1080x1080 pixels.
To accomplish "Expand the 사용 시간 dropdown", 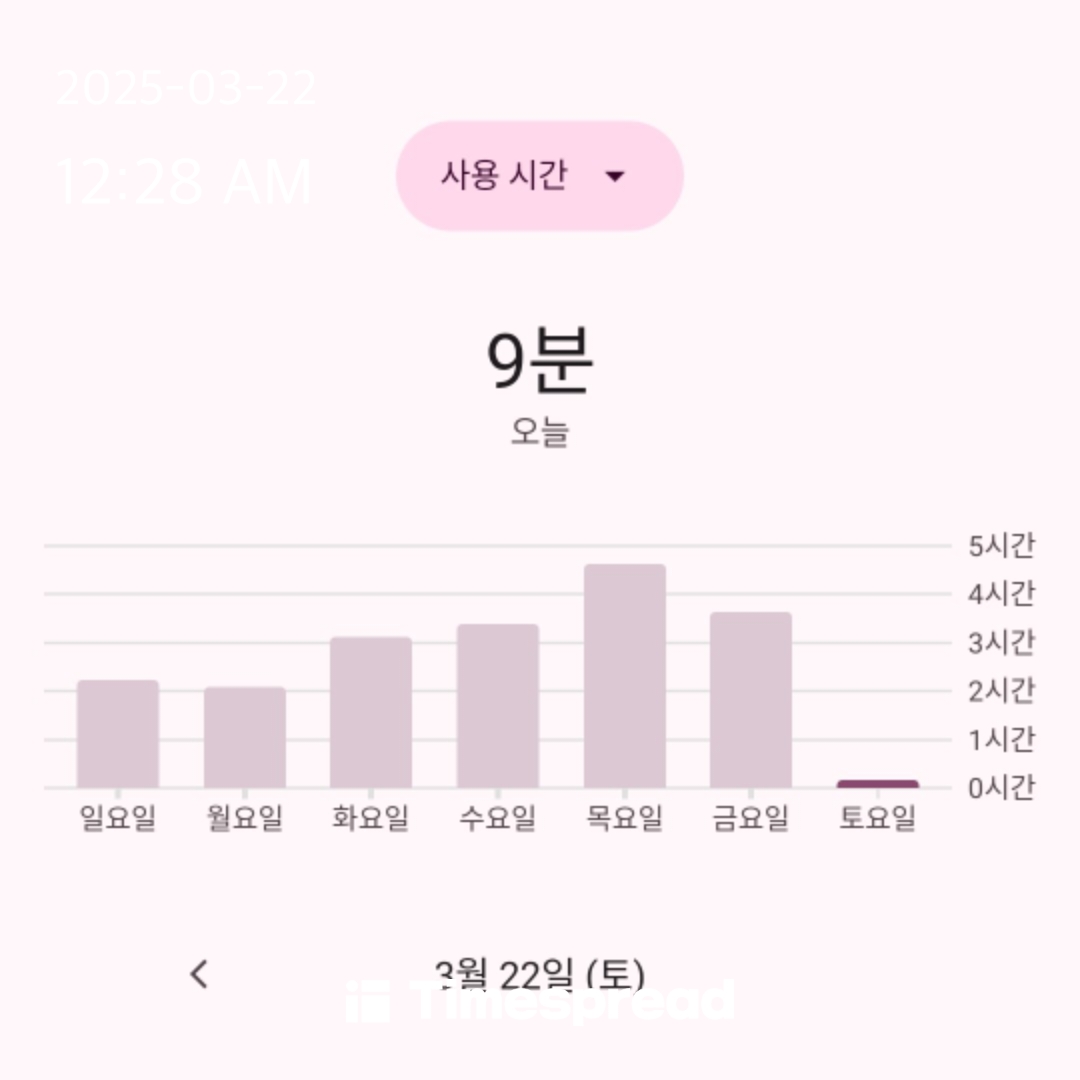I will click(539, 176).
